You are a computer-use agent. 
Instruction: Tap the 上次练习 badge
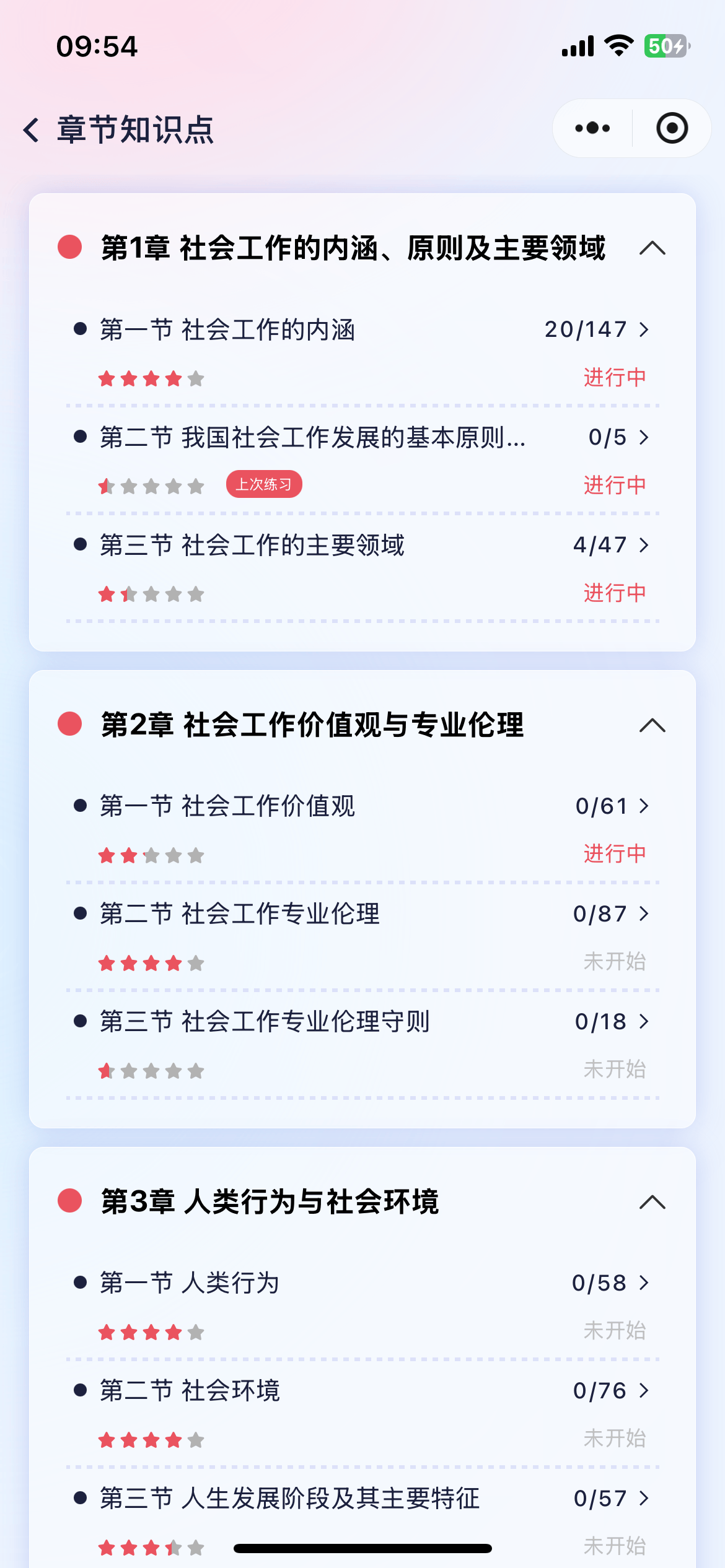[264, 484]
